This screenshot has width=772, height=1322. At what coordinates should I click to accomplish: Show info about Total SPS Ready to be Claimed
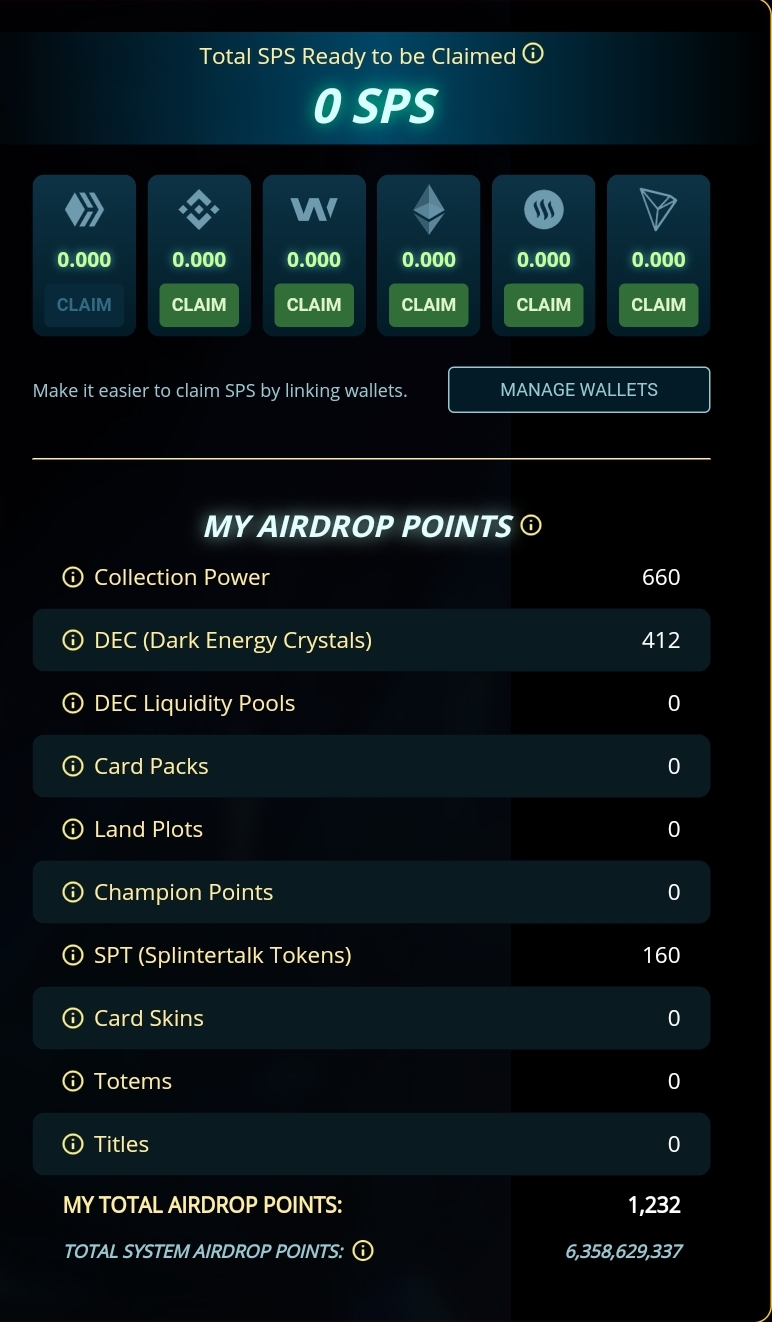pyautogui.click(x=534, y=55)
